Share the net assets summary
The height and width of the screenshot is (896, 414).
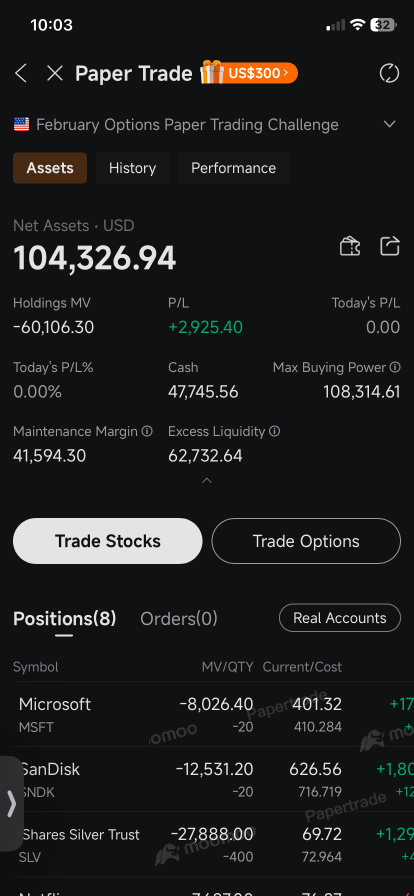coord(389,246)
